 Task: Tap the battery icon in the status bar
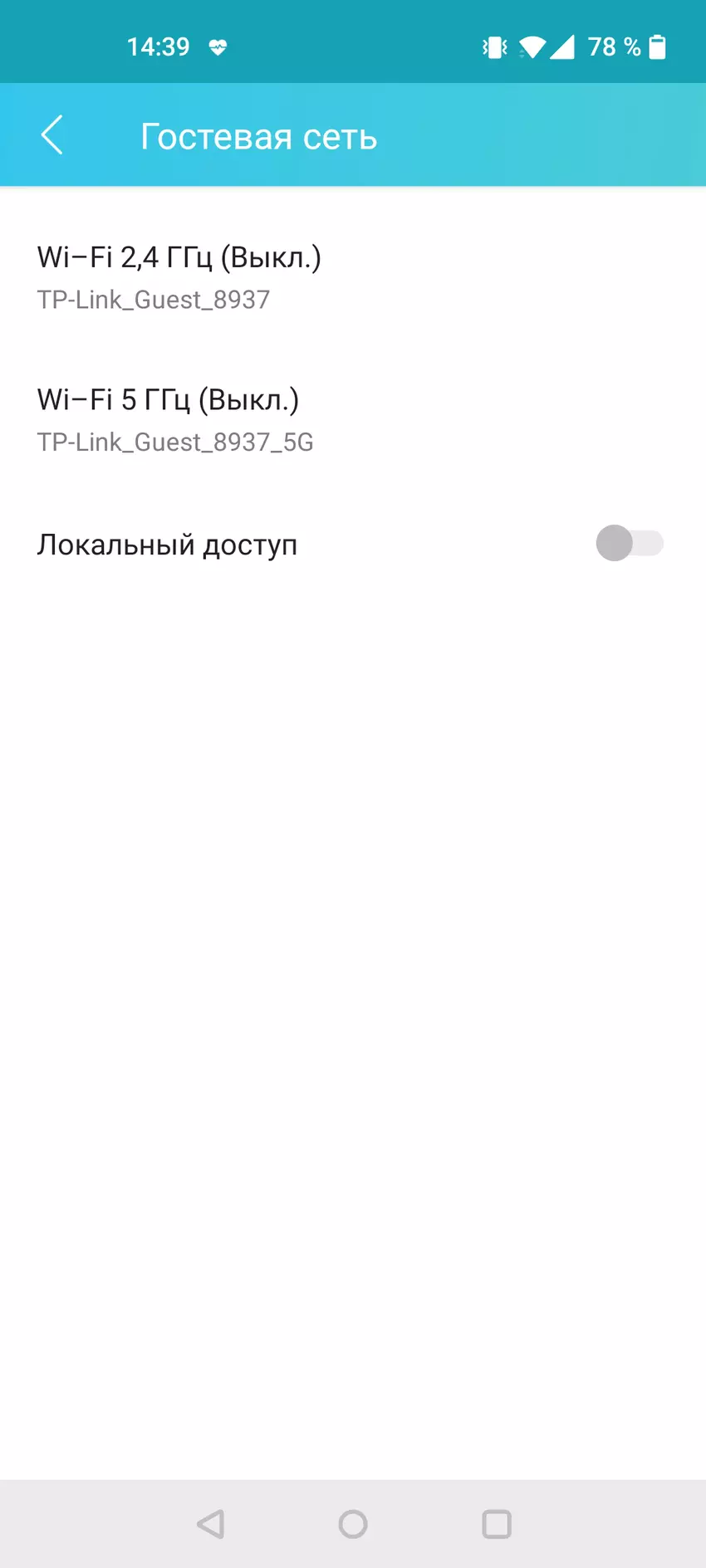[x=658, y=47]
